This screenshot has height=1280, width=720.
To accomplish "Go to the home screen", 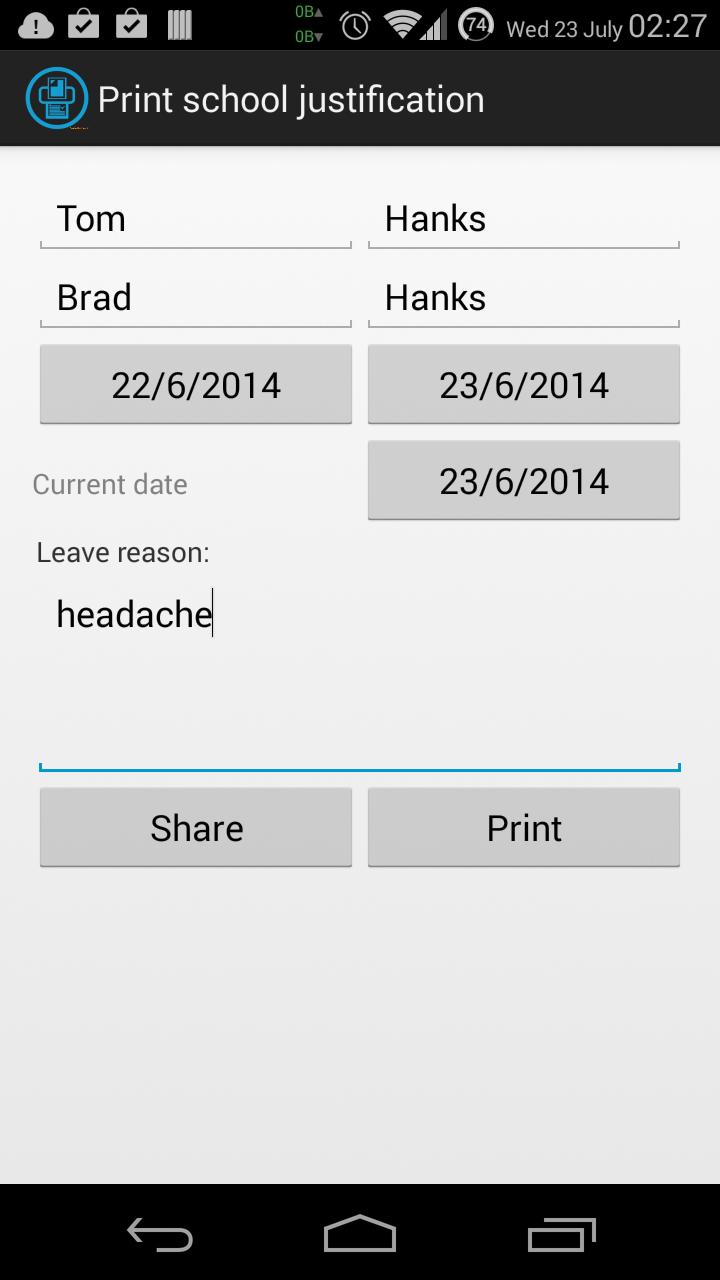I will [360, 1235].
